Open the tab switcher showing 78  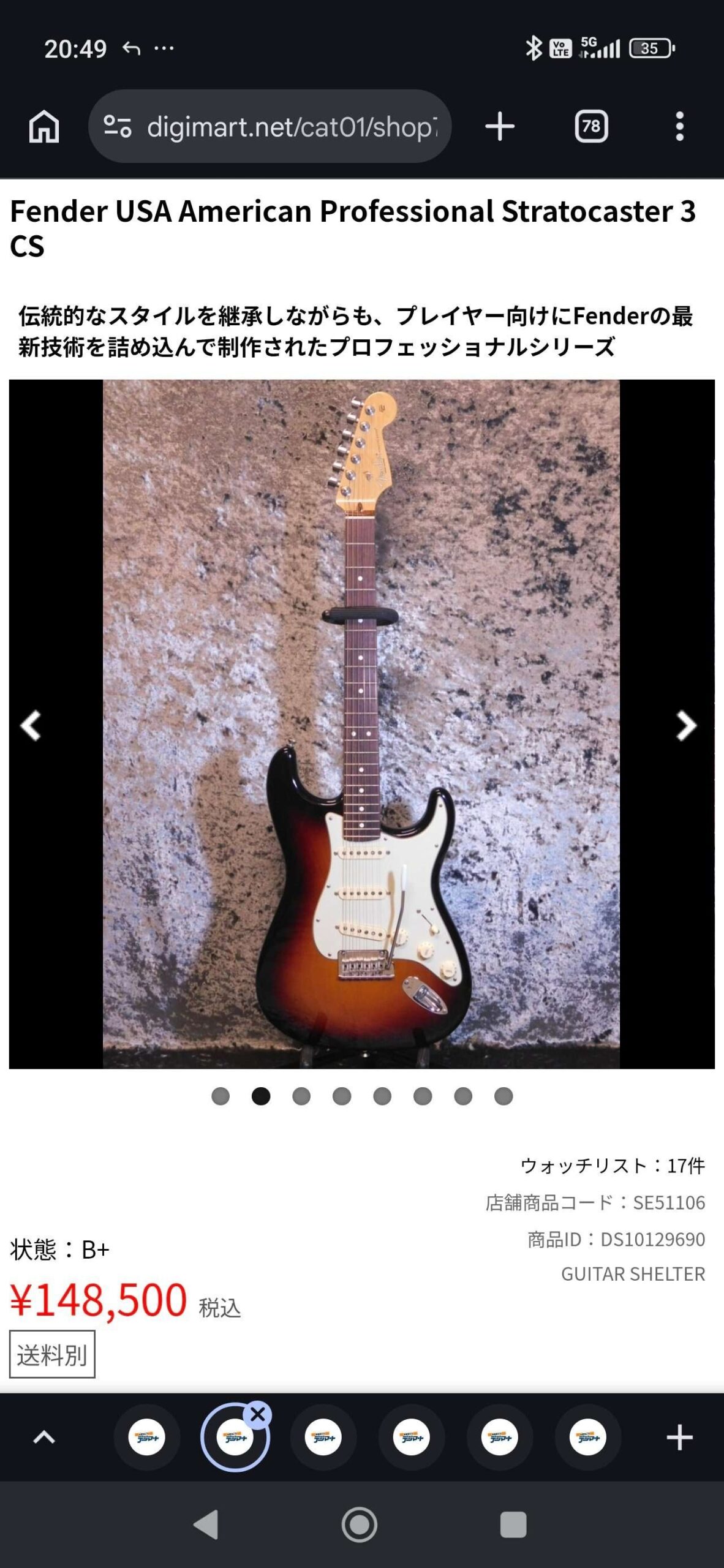(591, 127)
